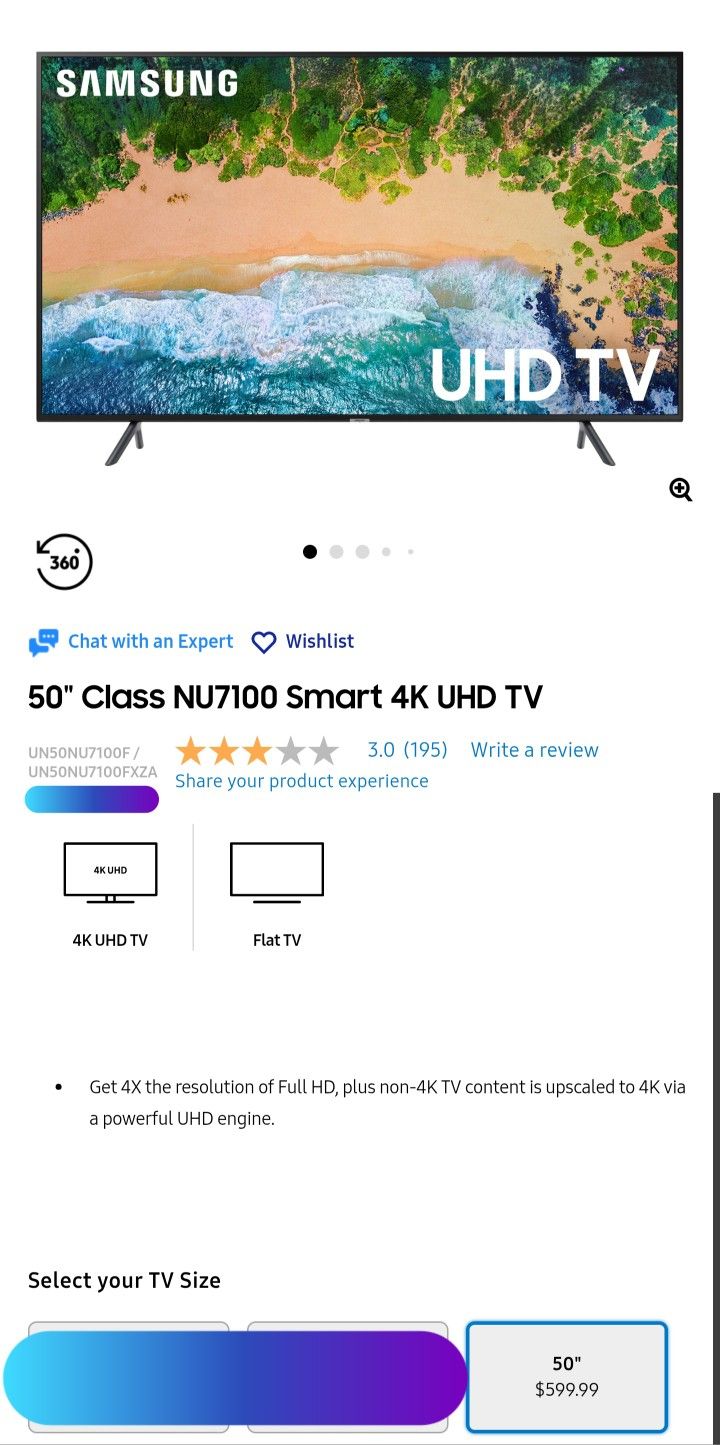Zoom into the TV product image
This screenshot has width=720, height=1445.
681,489
